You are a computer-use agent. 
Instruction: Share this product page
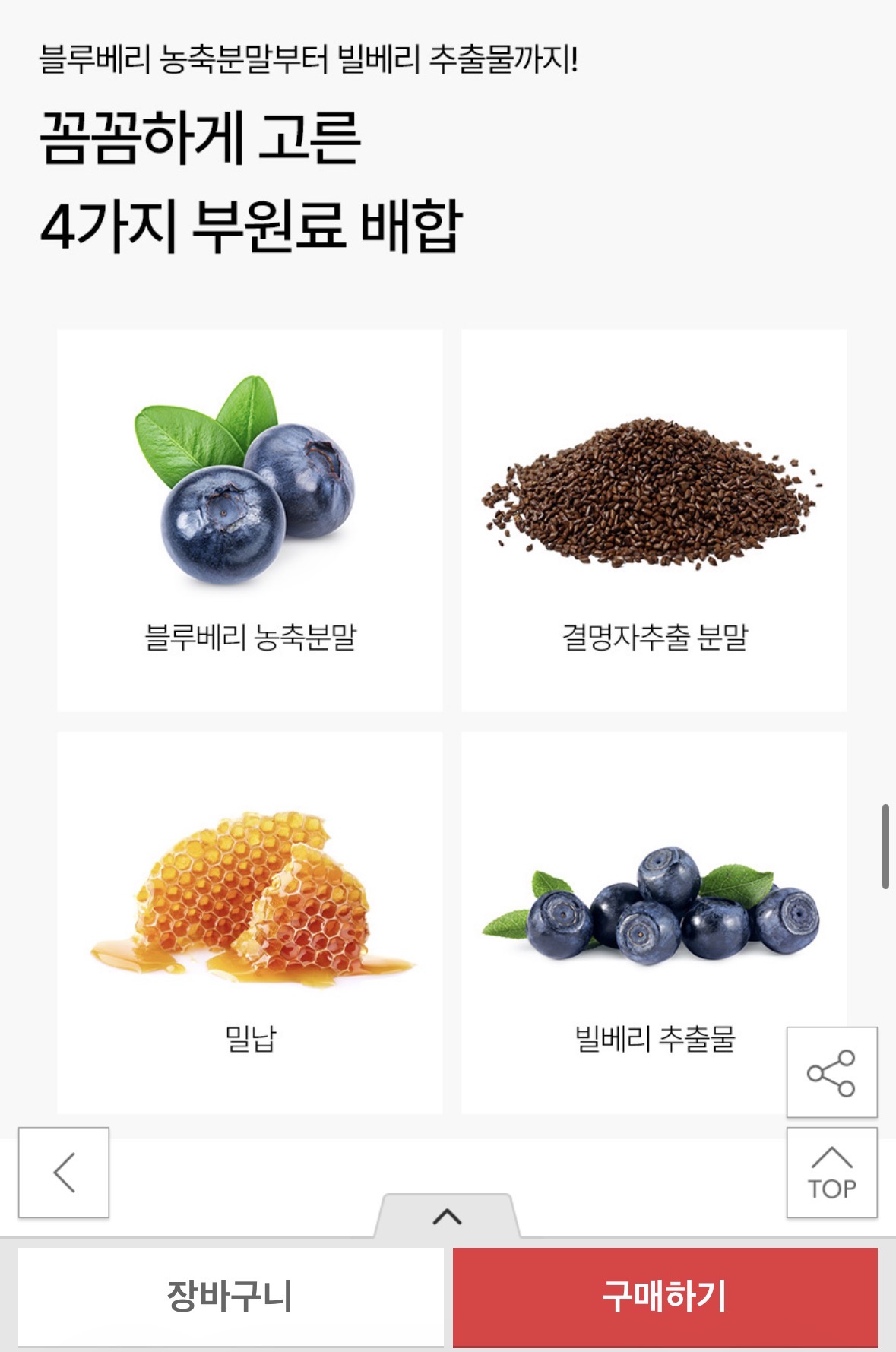pos(831,1072)
